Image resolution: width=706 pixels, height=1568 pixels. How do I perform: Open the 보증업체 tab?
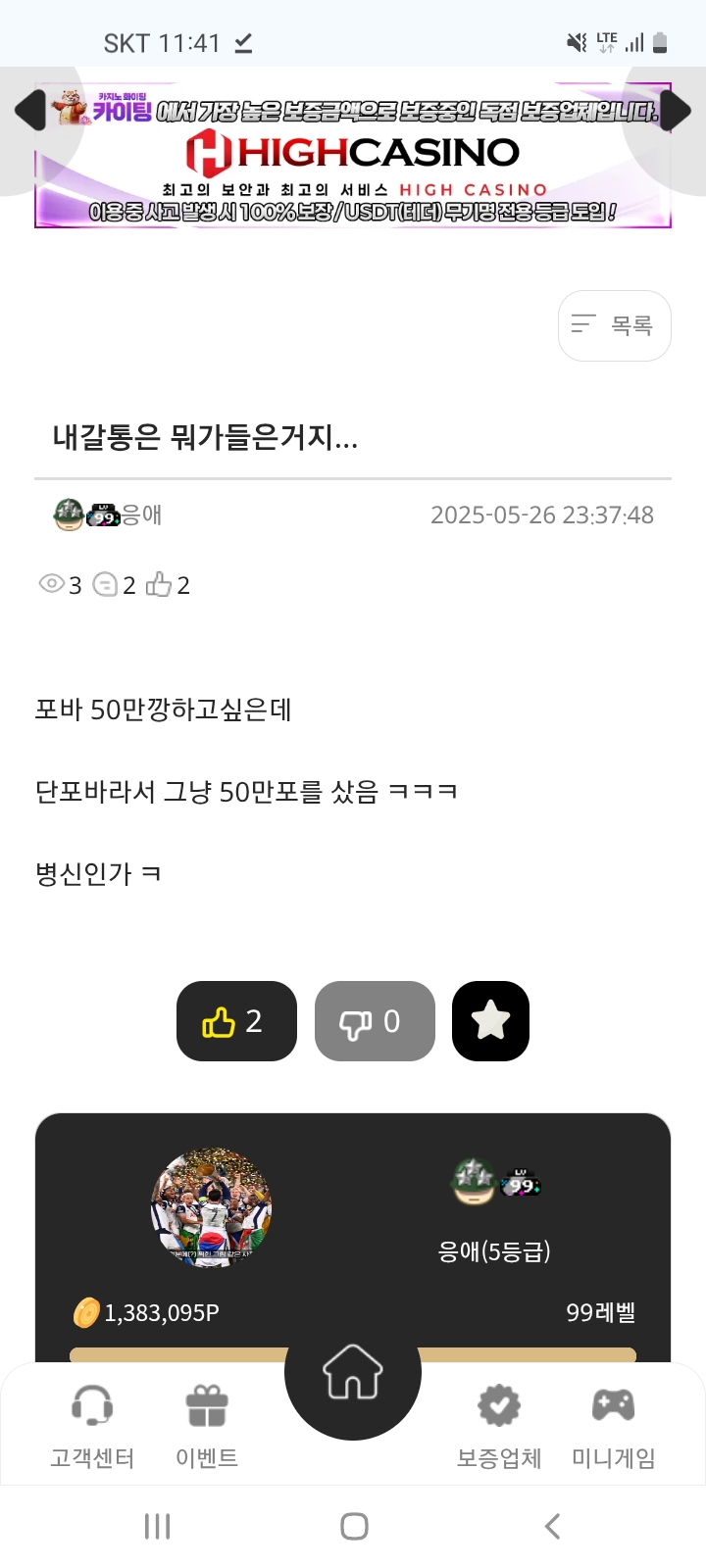tap(499, 1427)
